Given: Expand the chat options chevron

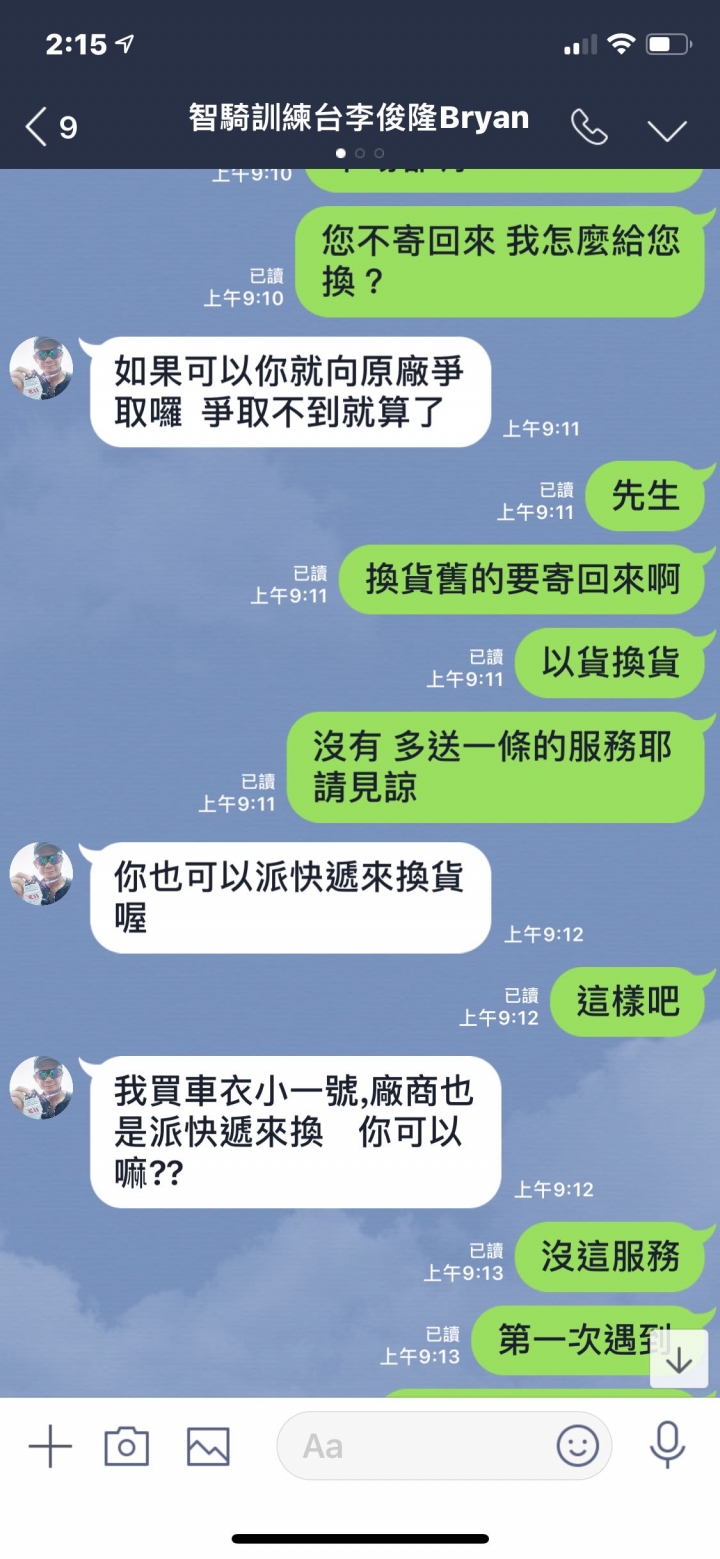Looking at the screenshot, I should 666,130.
